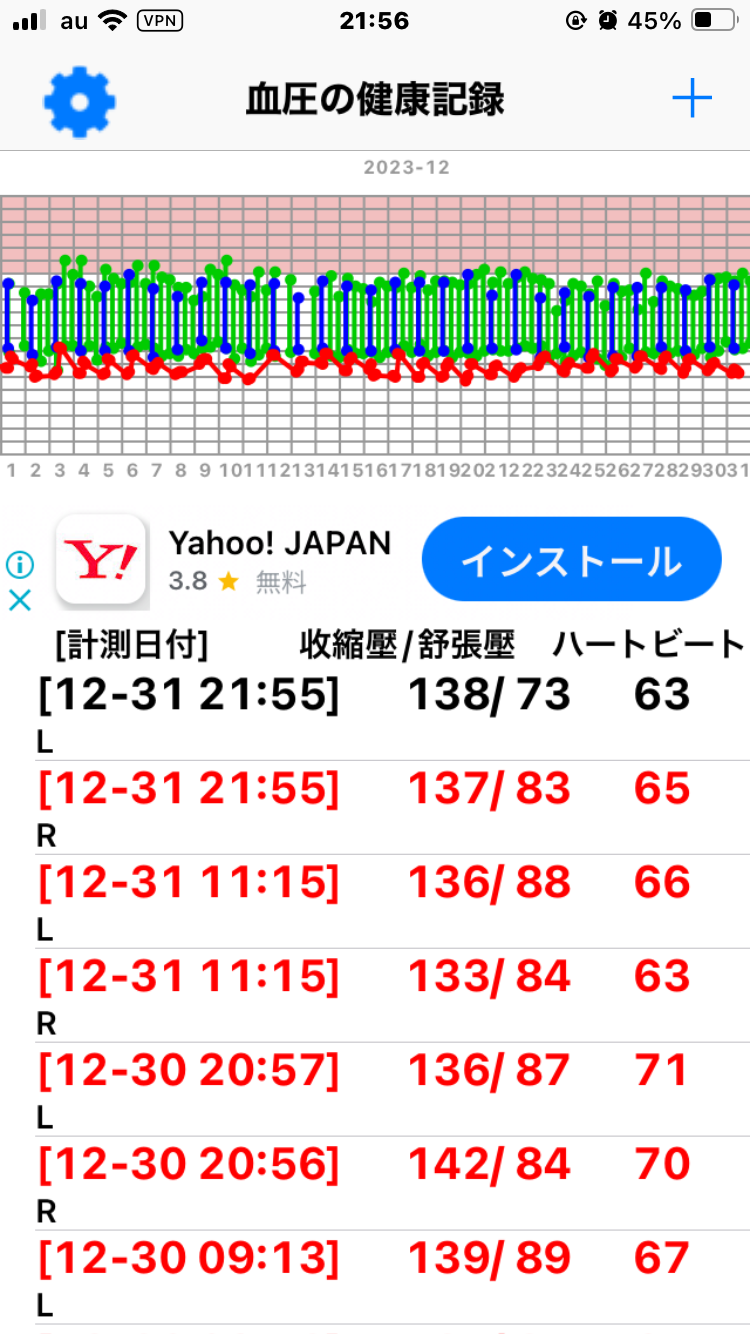
Task: Open ad info icon on the banner
Action: point(20,565)
